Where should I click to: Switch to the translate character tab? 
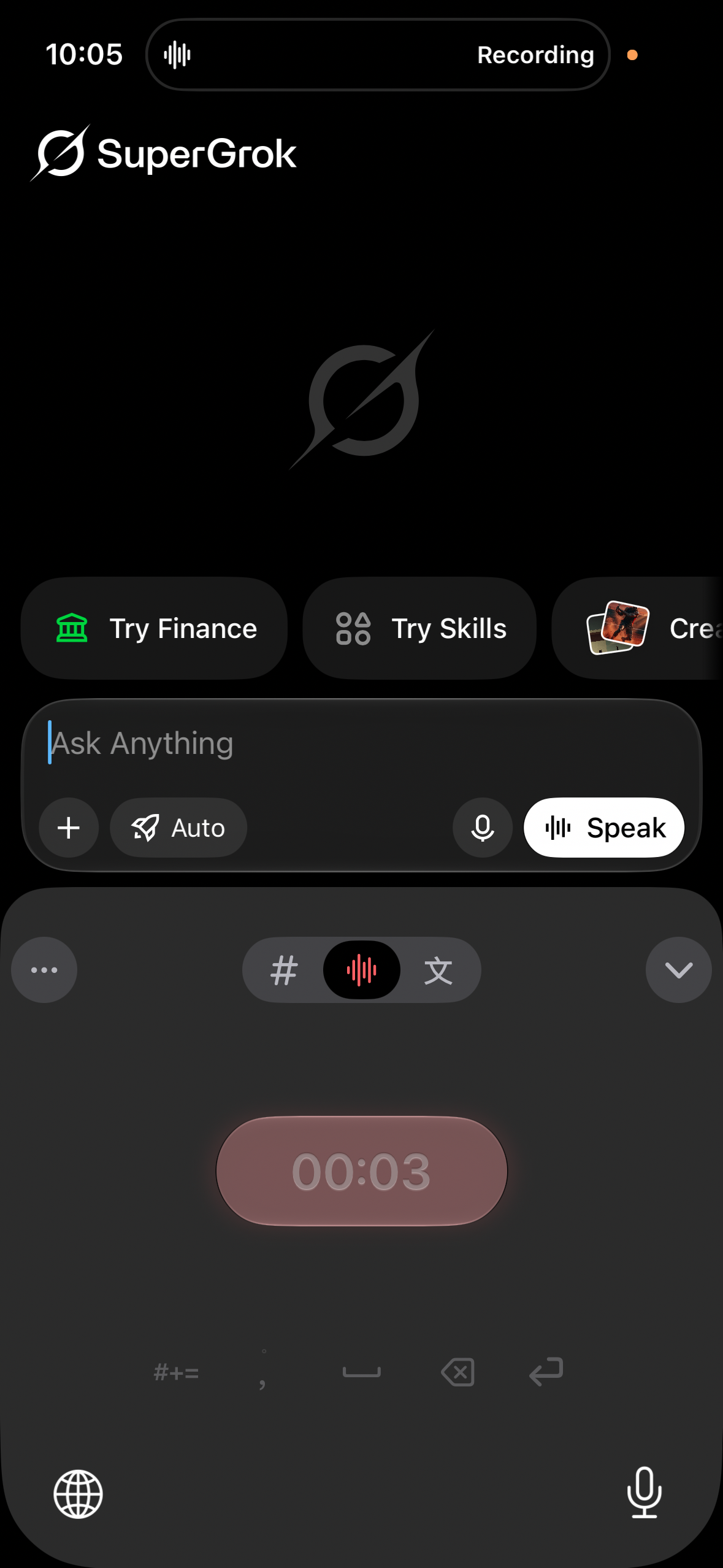(x=438, y=970)
